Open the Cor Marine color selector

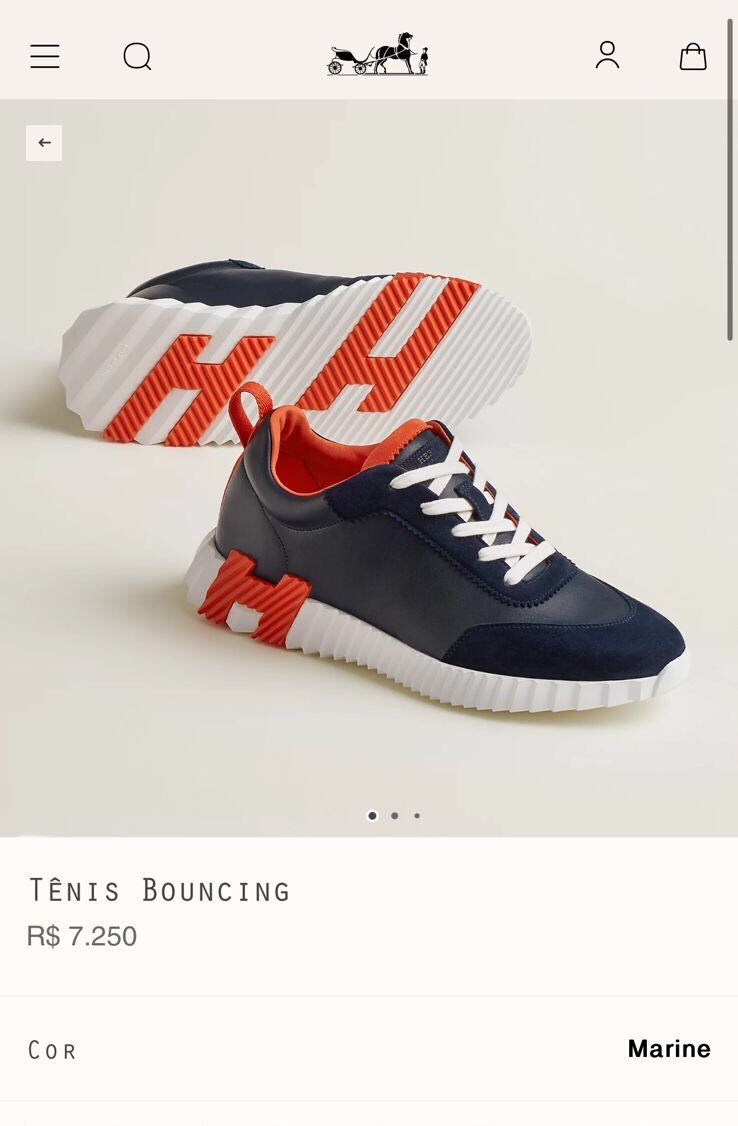point(369,1049)
